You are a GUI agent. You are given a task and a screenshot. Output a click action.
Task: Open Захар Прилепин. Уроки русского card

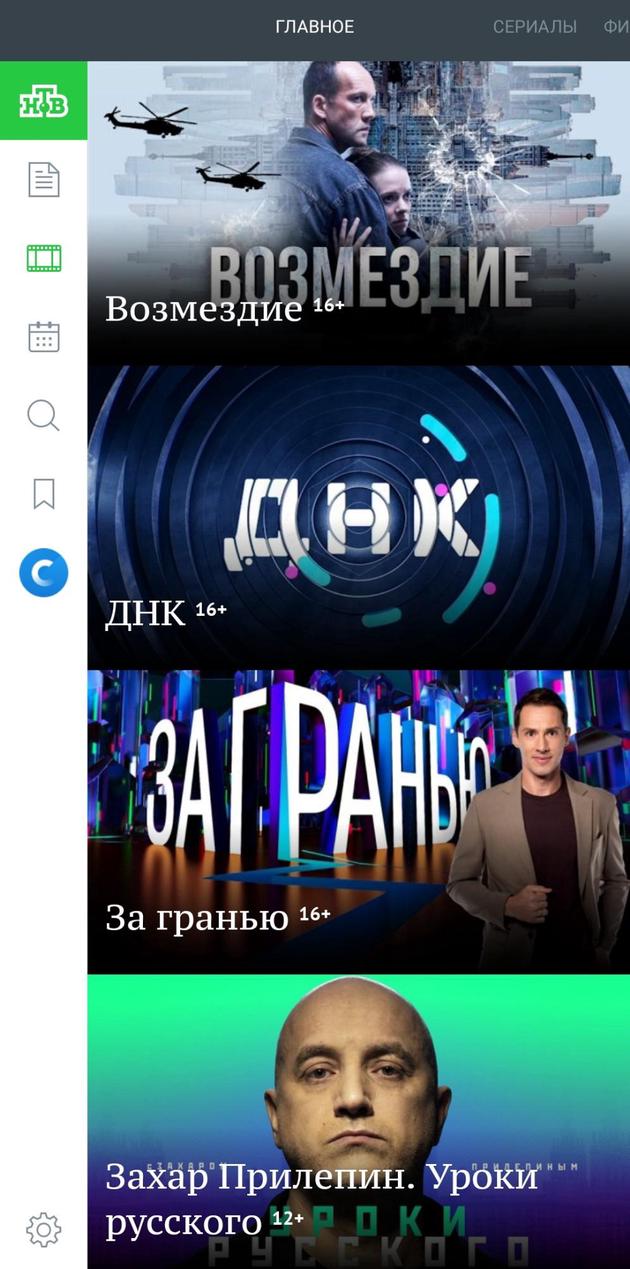tap(358, 1121)
